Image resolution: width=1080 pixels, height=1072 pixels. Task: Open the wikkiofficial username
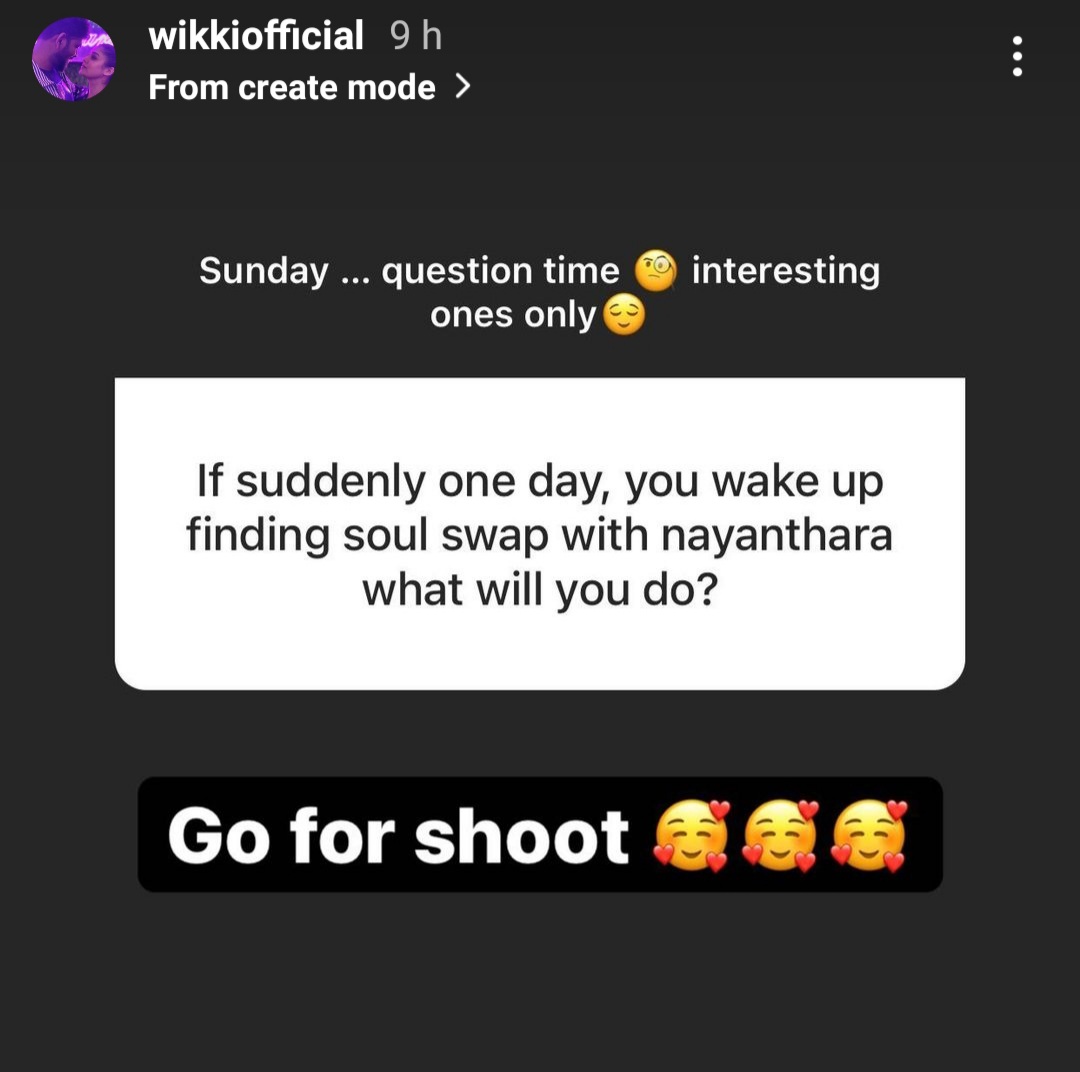256,36
